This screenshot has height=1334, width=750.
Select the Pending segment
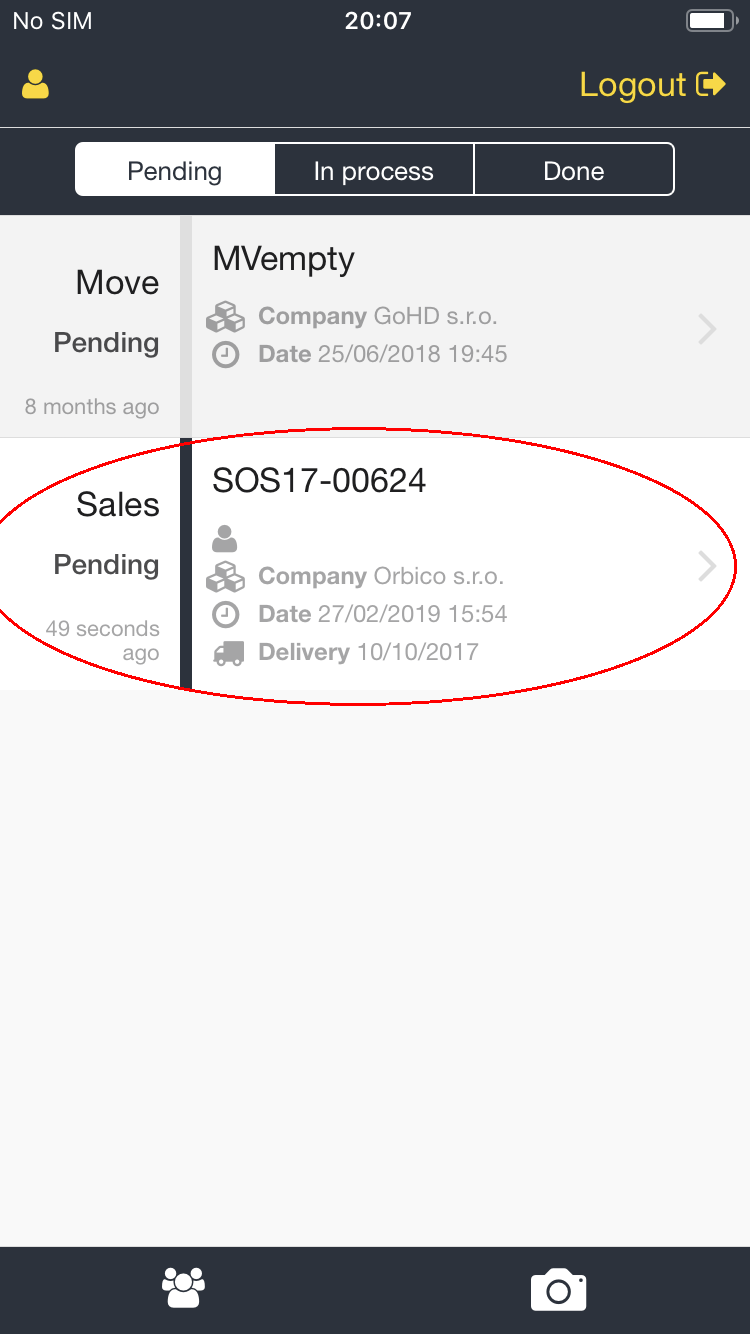[175, 170]
